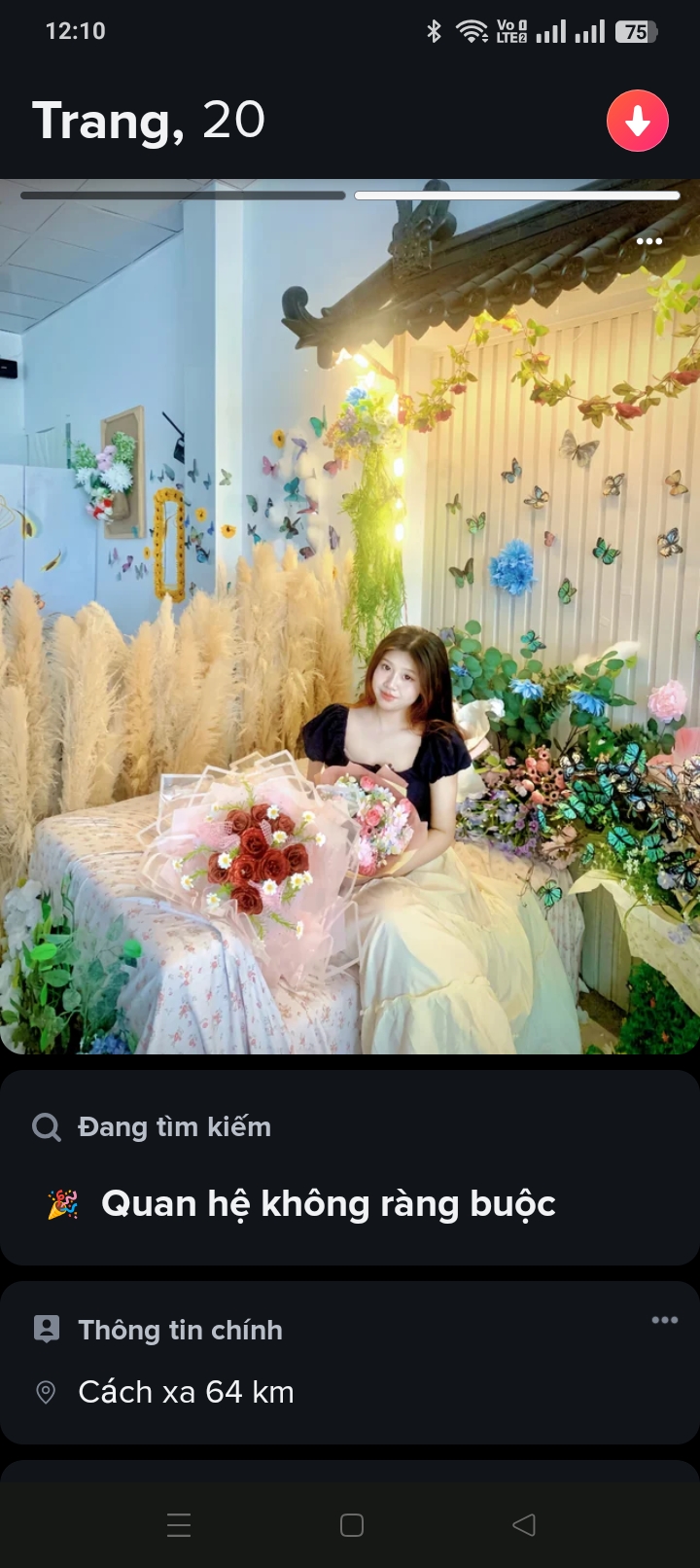Open options for Thông tin chính section
Screen dimensions: 700x1568
pos(664,1320)
